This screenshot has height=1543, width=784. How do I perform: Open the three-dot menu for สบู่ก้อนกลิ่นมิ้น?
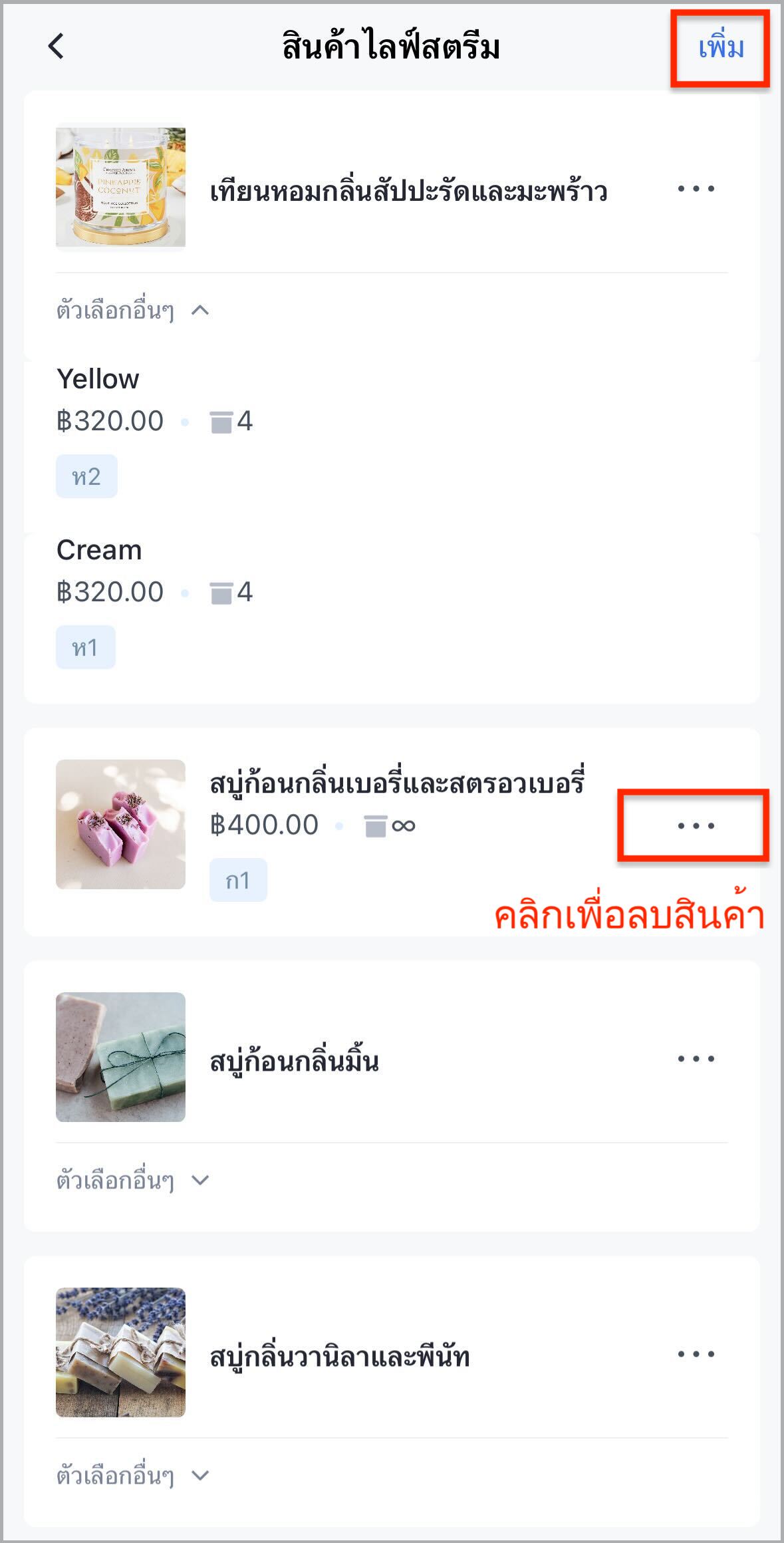click(x=696, y=1058)
